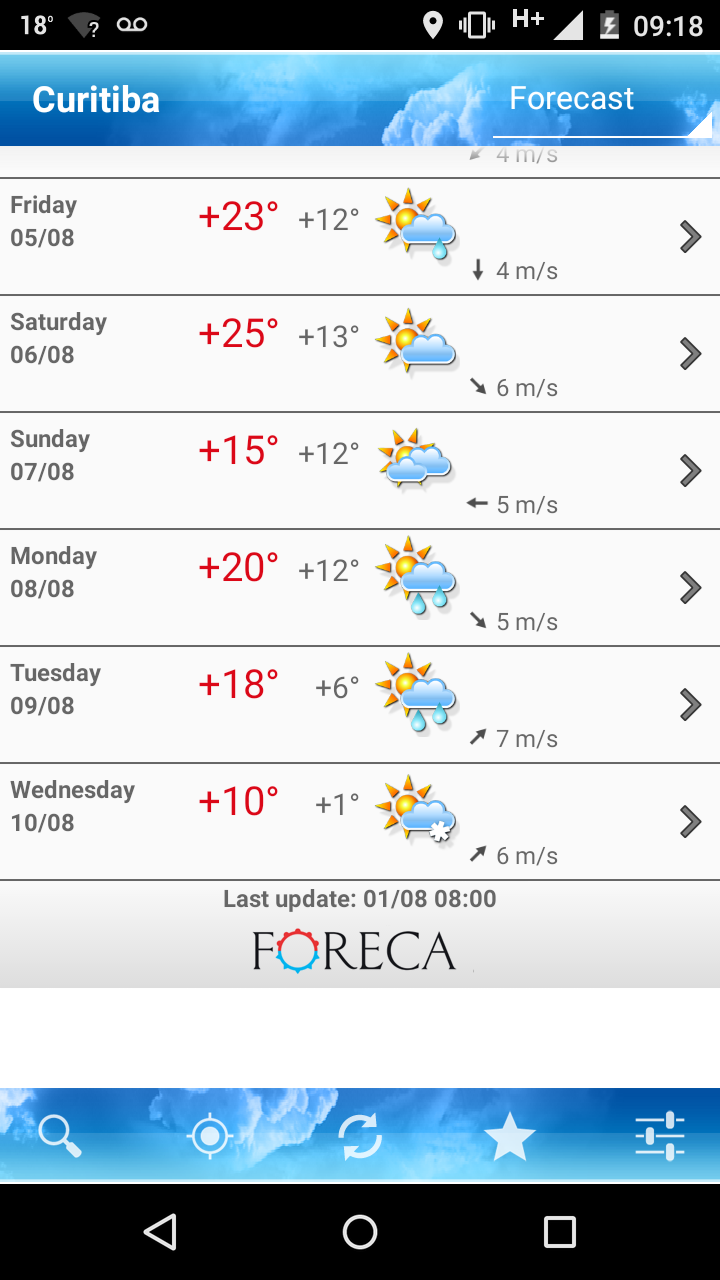Open settings sliders icon

660,1136
